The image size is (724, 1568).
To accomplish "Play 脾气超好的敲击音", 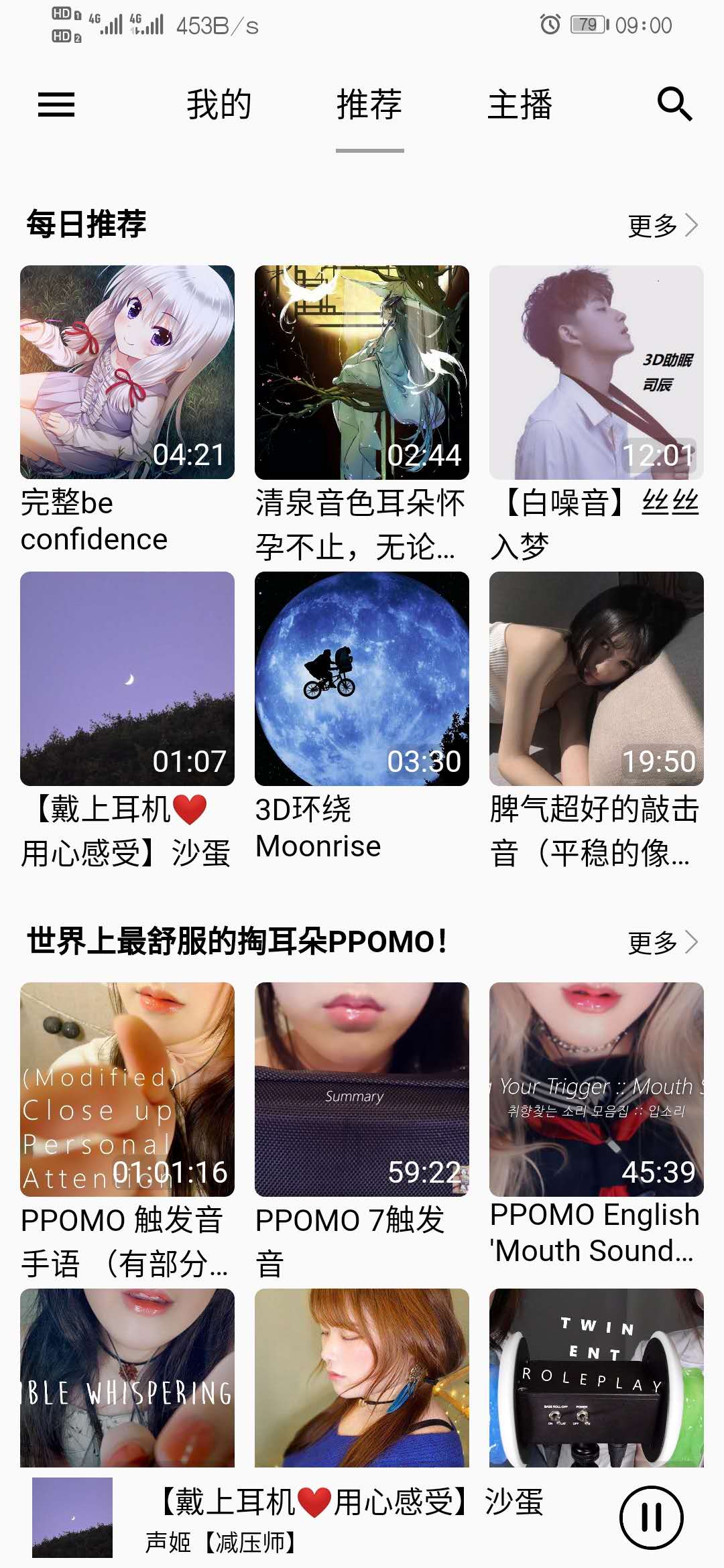I will [x=597, y=679].
